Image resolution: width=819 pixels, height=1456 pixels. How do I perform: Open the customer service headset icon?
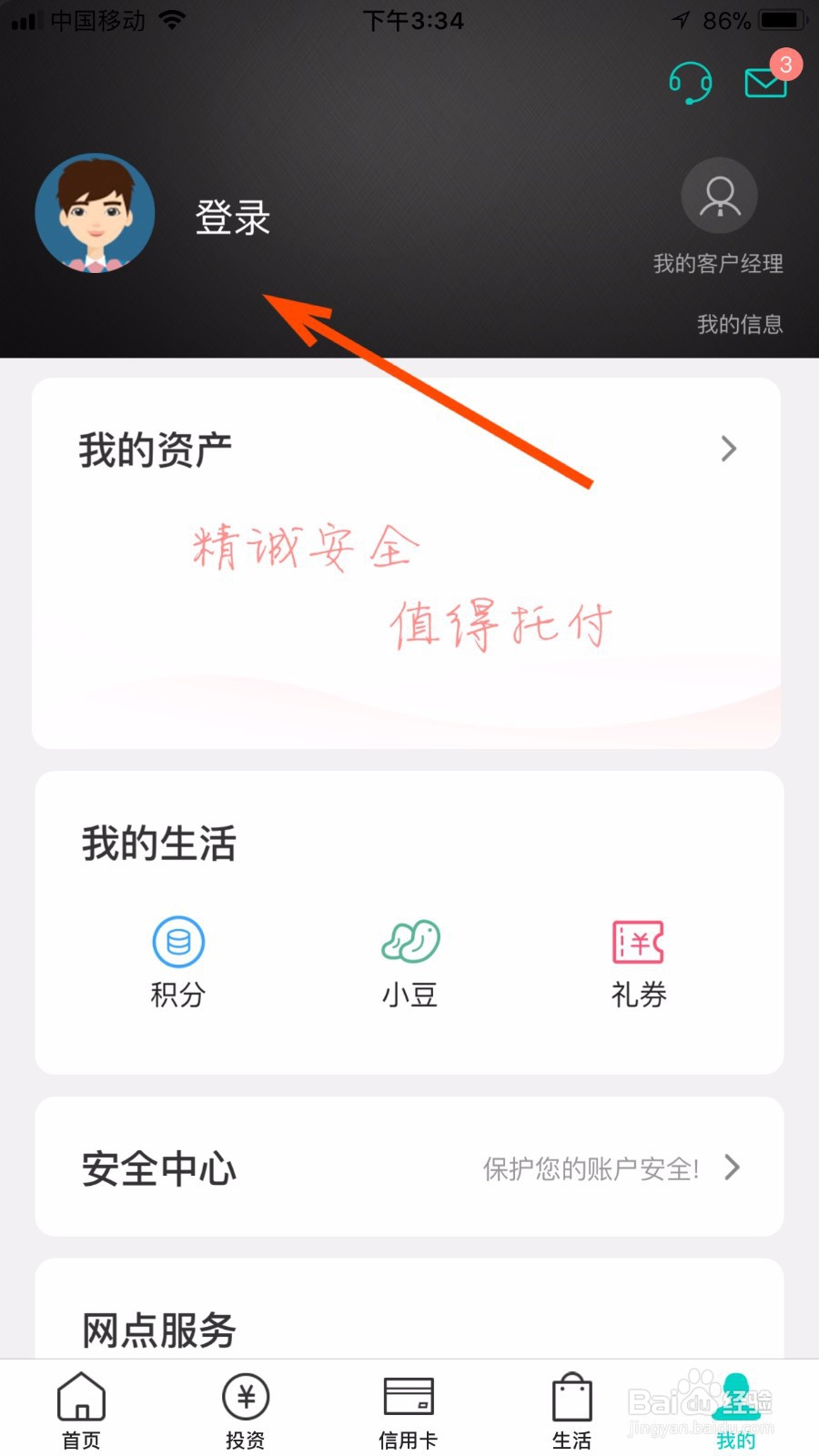pyautogui.click(x=690, y=84)
